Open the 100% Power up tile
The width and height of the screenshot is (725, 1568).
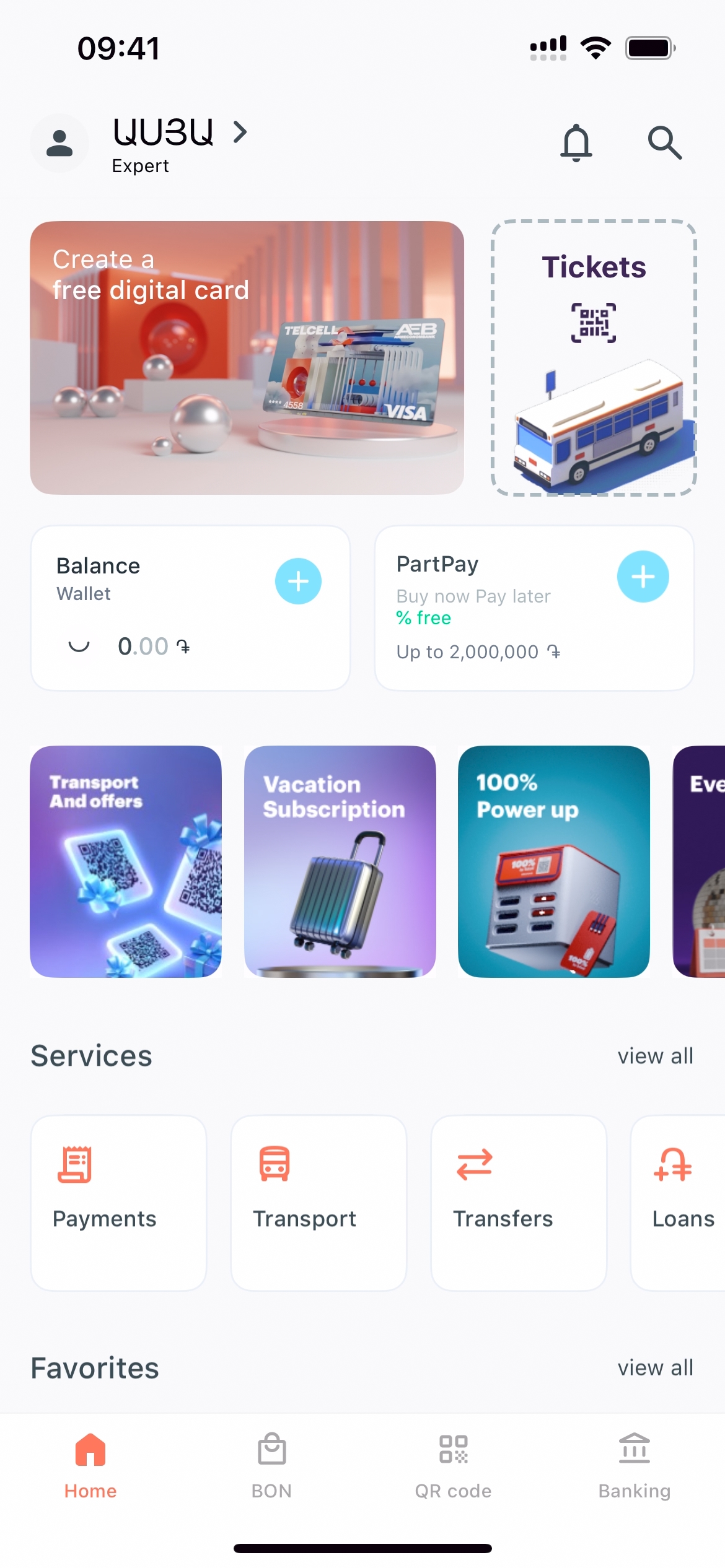point(553,861)
